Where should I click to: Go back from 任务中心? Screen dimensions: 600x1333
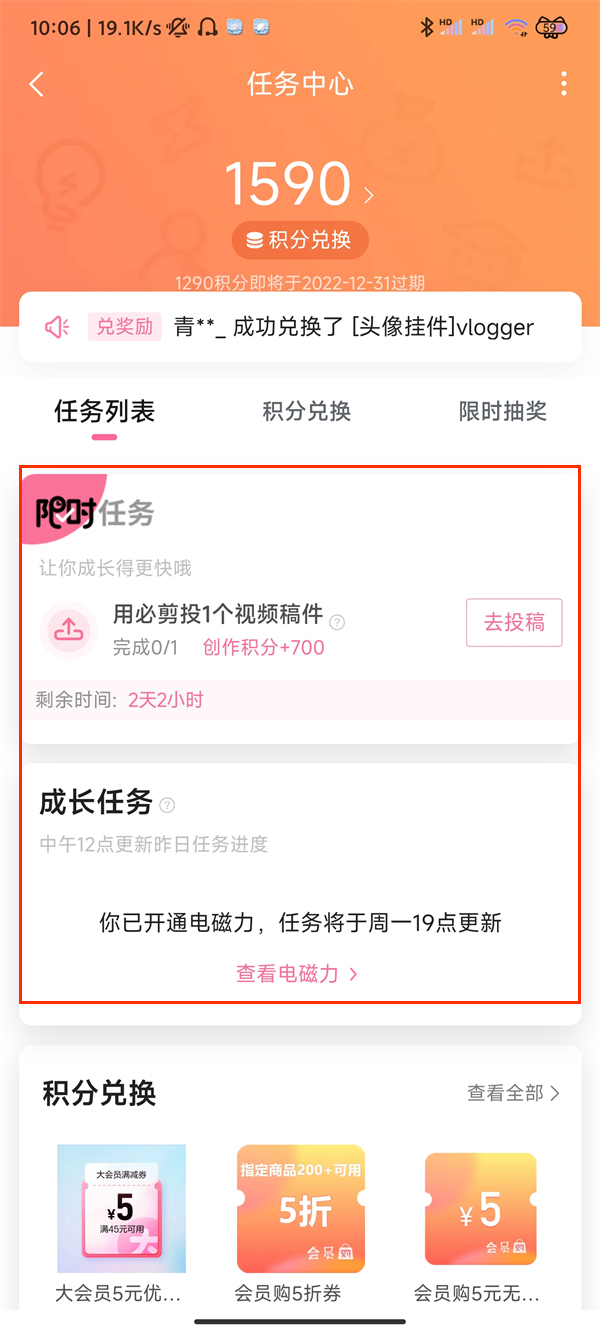click(37, 84)
